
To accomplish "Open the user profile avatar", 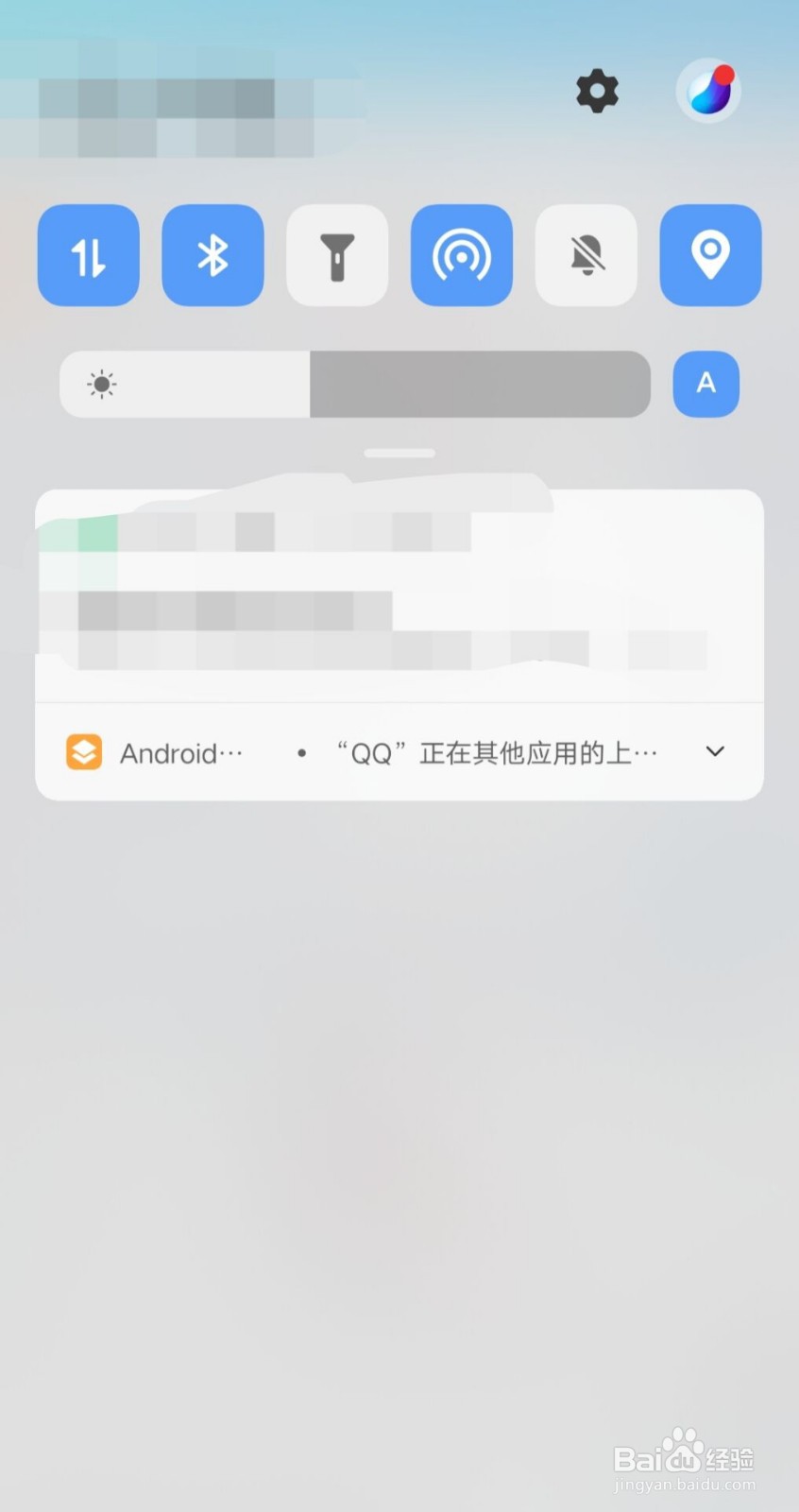I will click(708, 90).
